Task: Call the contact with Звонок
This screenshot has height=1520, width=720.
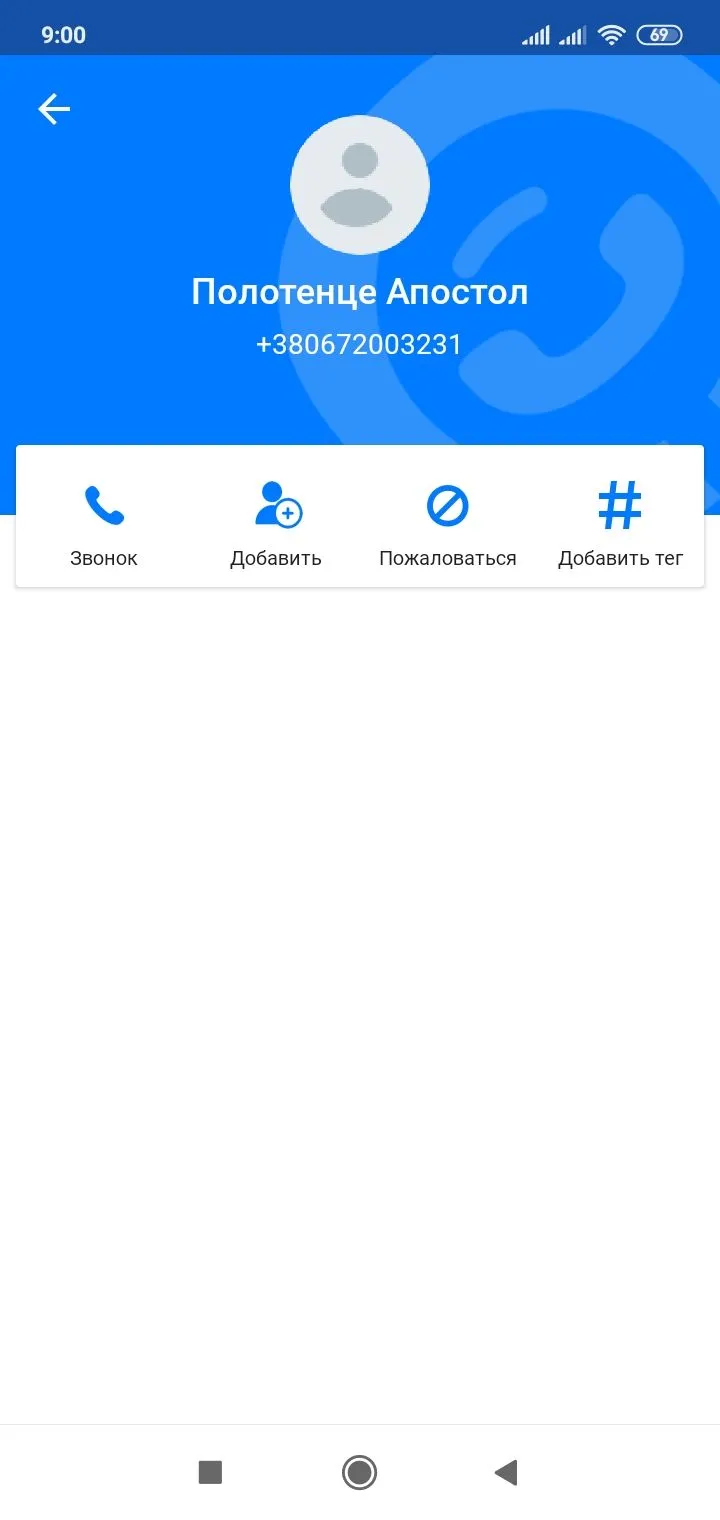Action: pos(104,523)
